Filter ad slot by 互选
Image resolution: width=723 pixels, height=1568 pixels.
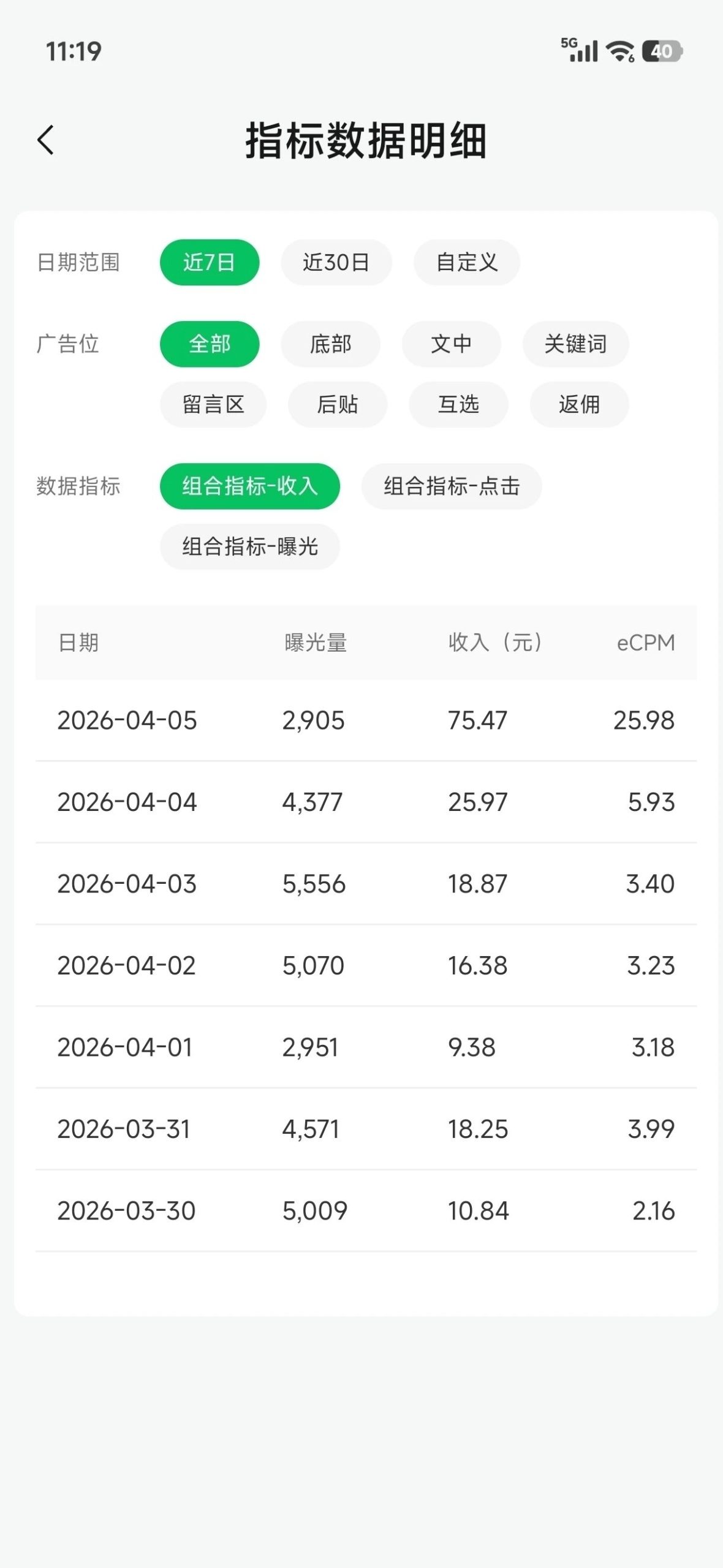(x=459, y=404)
